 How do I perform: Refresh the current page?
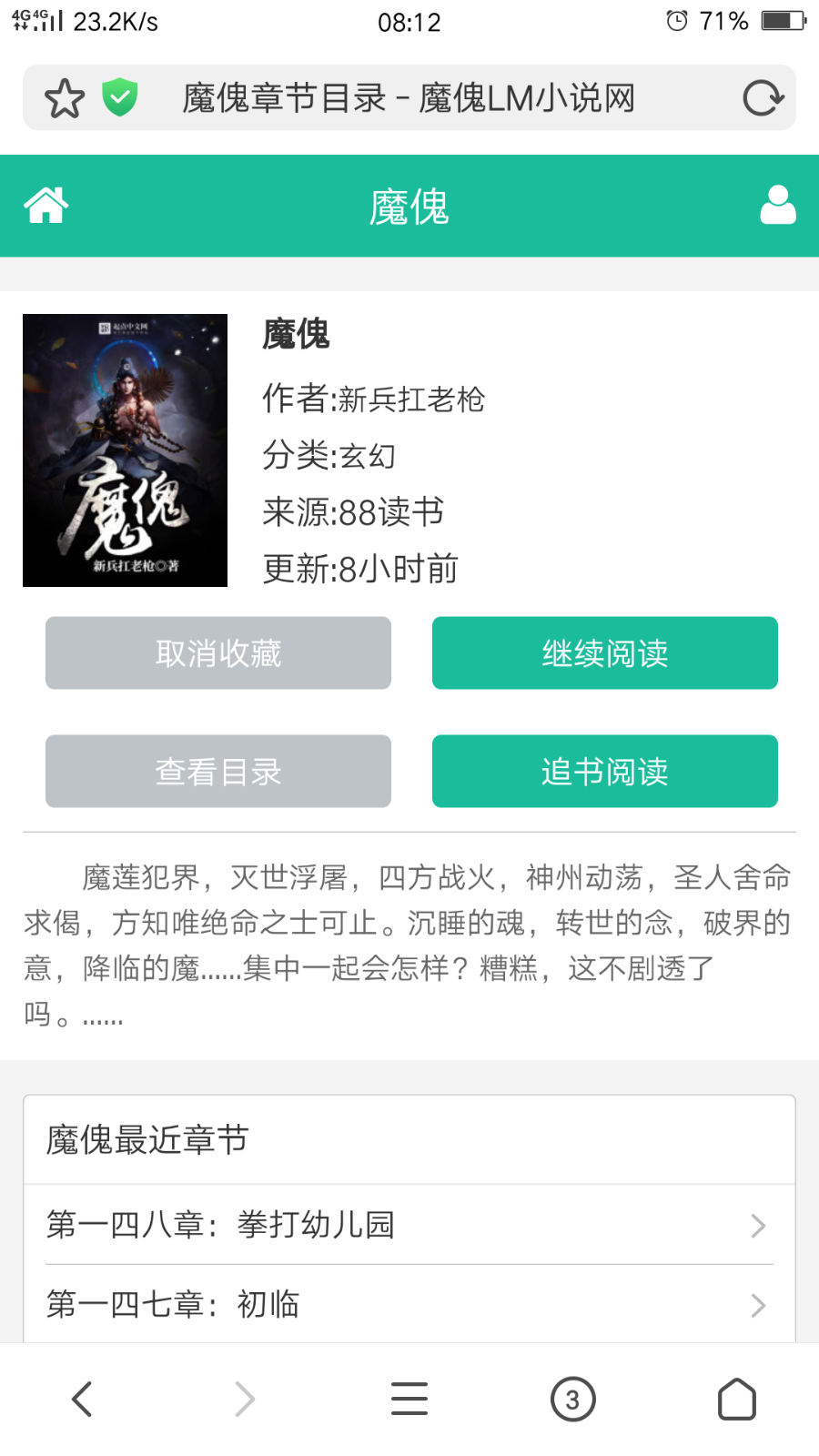763,97
